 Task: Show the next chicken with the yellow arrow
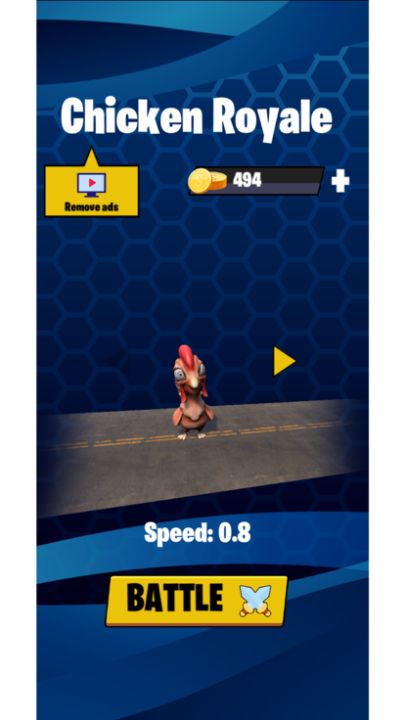(x=284, y=361)
